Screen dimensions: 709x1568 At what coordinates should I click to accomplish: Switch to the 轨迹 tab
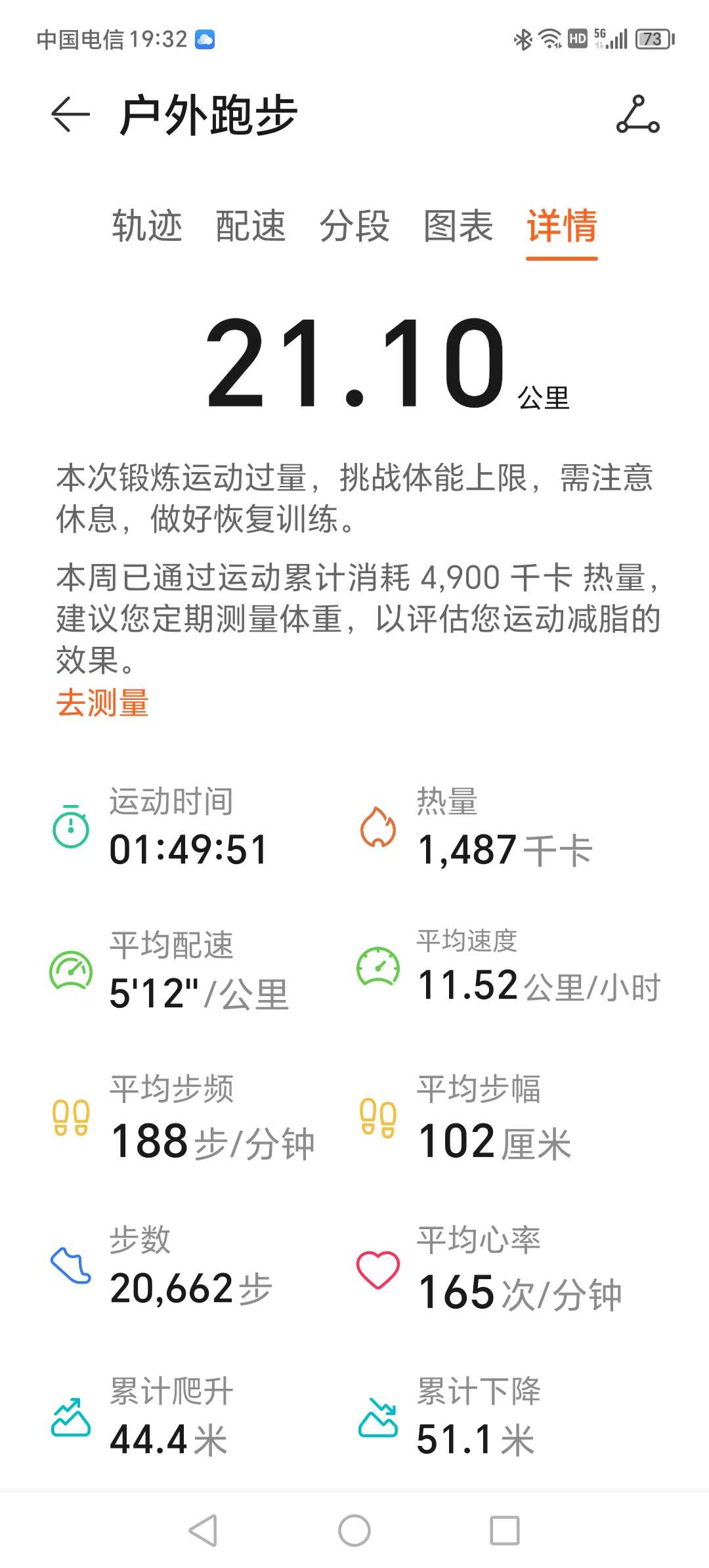coord(147,226)
